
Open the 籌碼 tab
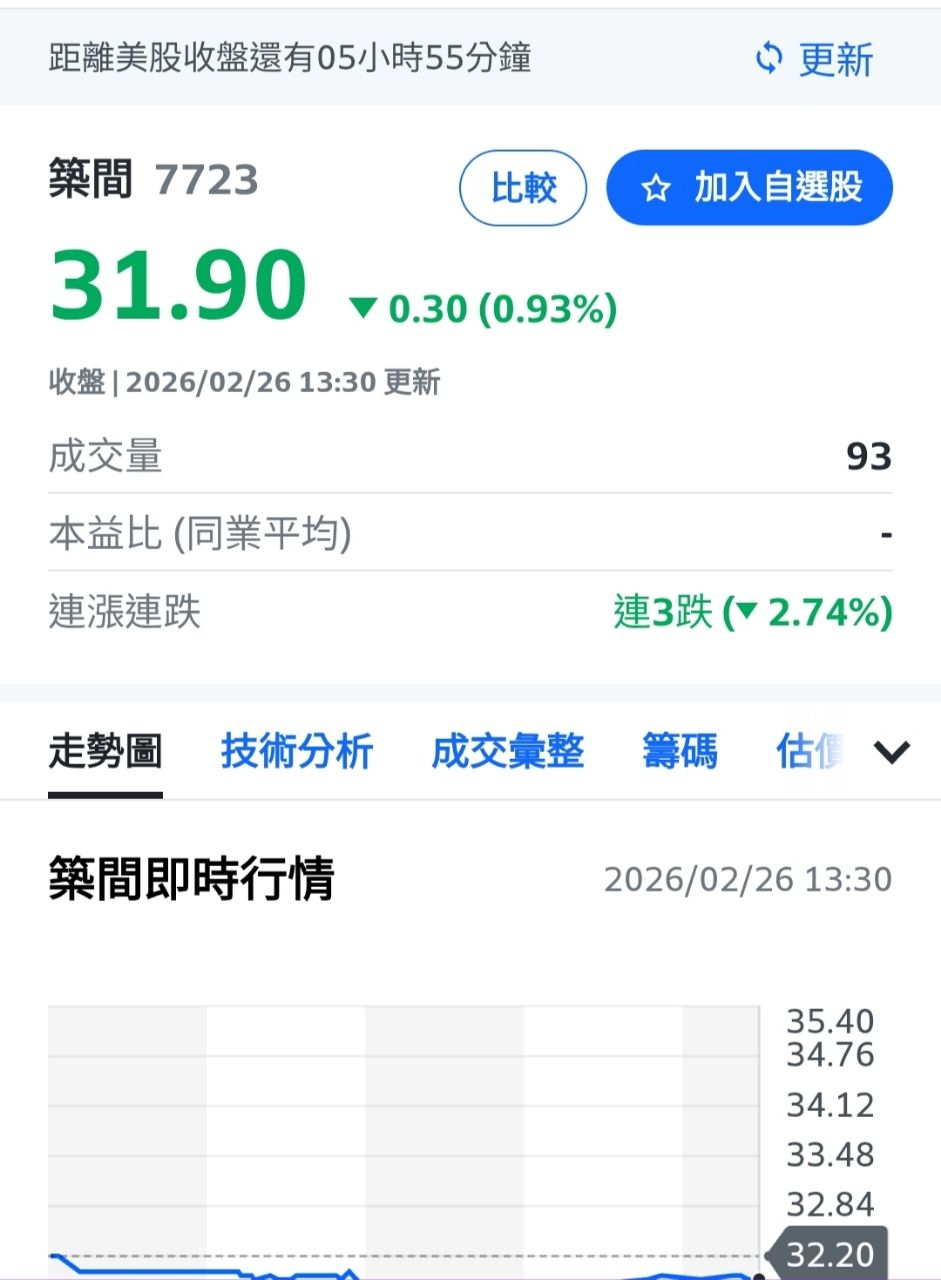680,752
